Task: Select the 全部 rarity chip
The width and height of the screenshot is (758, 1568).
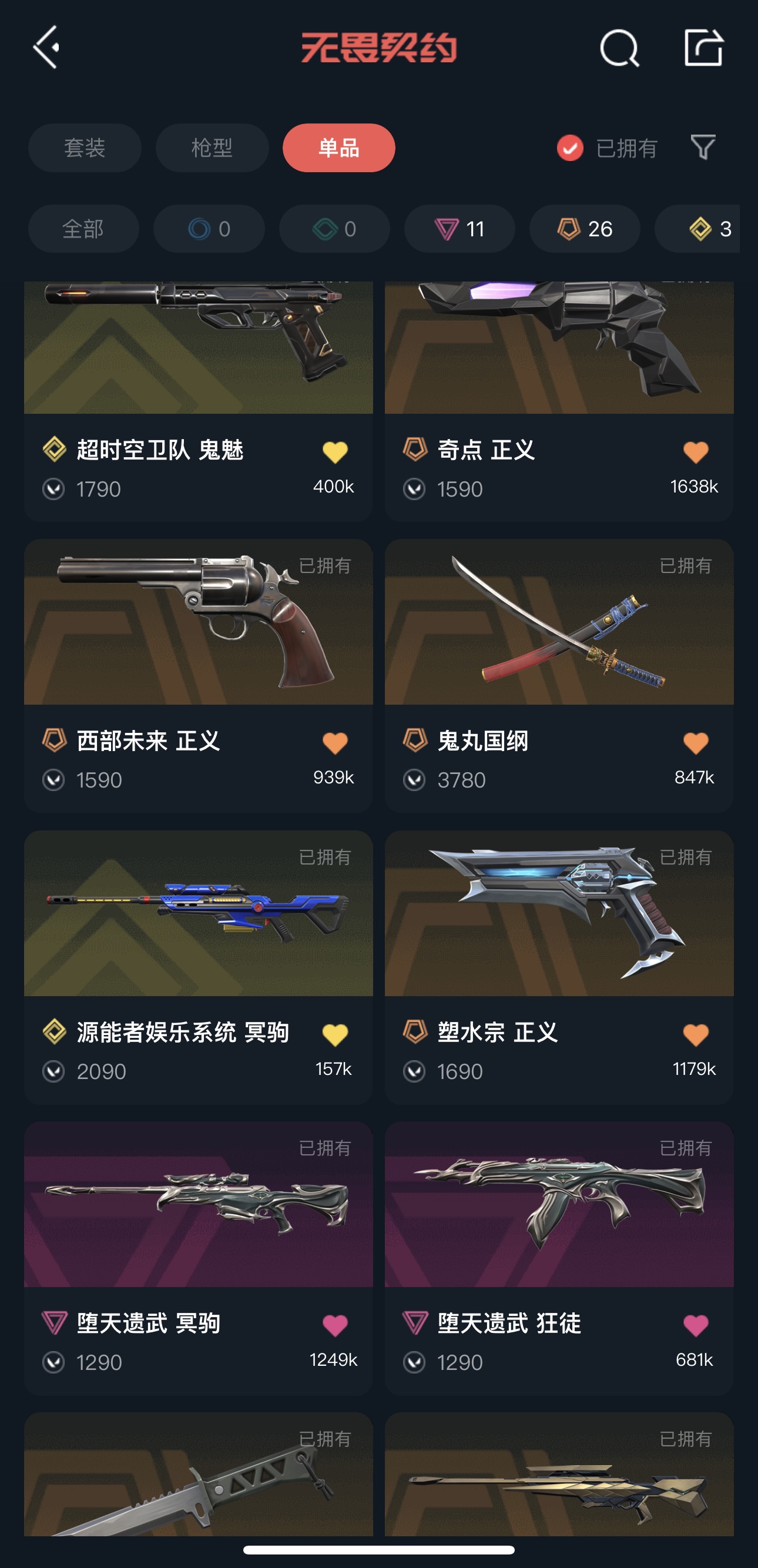Action: (83, 229)
